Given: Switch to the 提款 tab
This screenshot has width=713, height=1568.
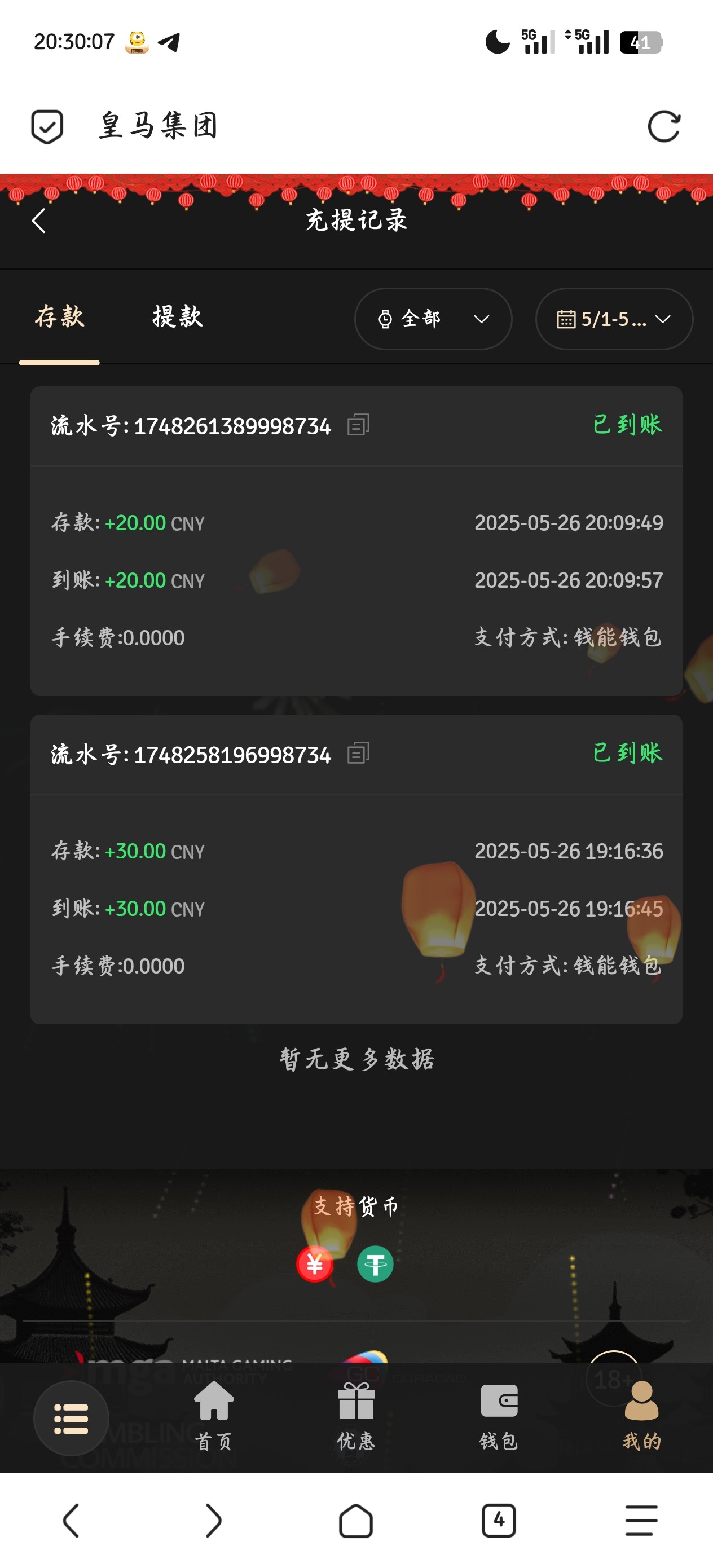Looking at the screenshot, I should pyautogui.click(x=177, y=317).
